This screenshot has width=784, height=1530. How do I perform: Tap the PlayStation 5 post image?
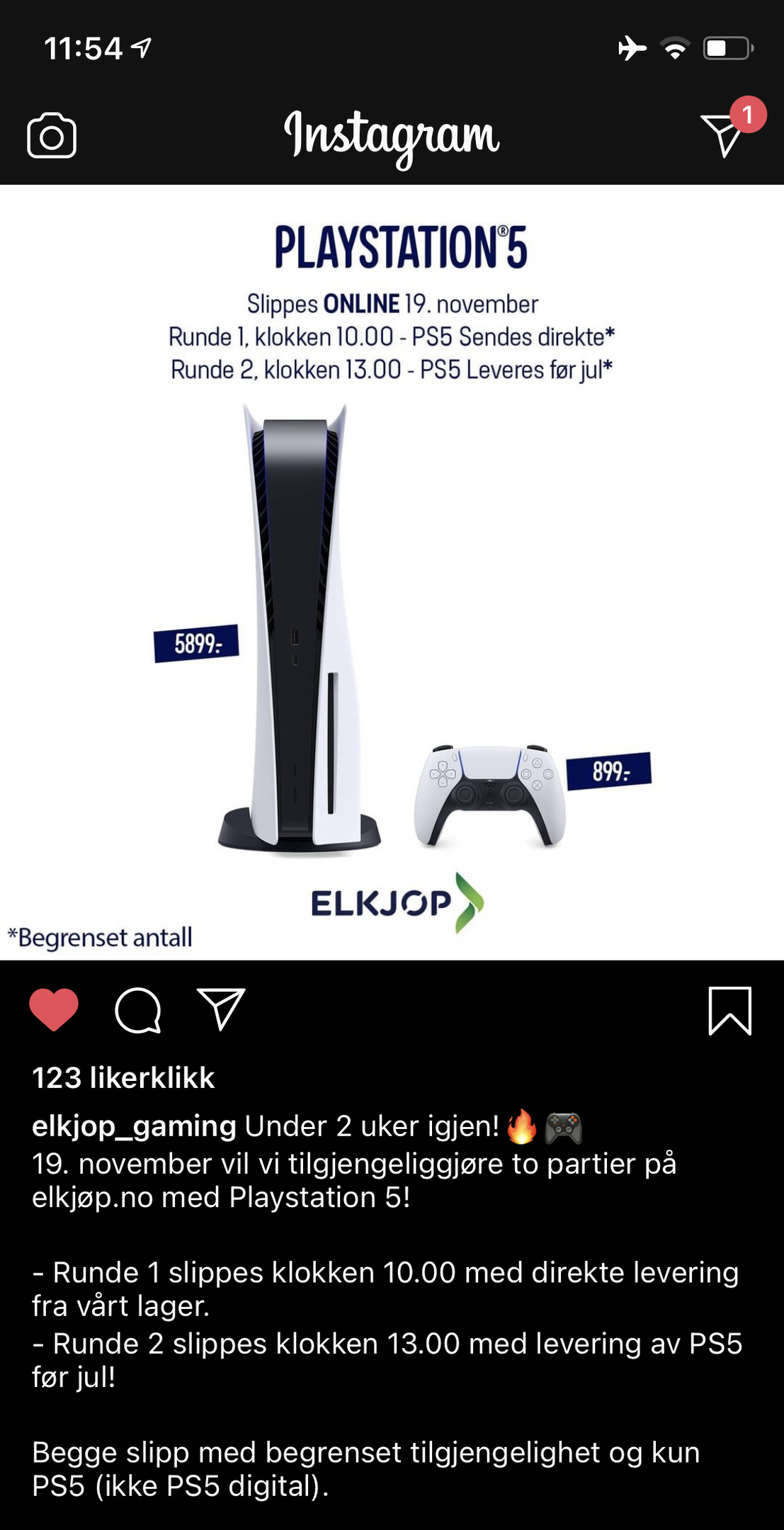(x=392, y=572)
